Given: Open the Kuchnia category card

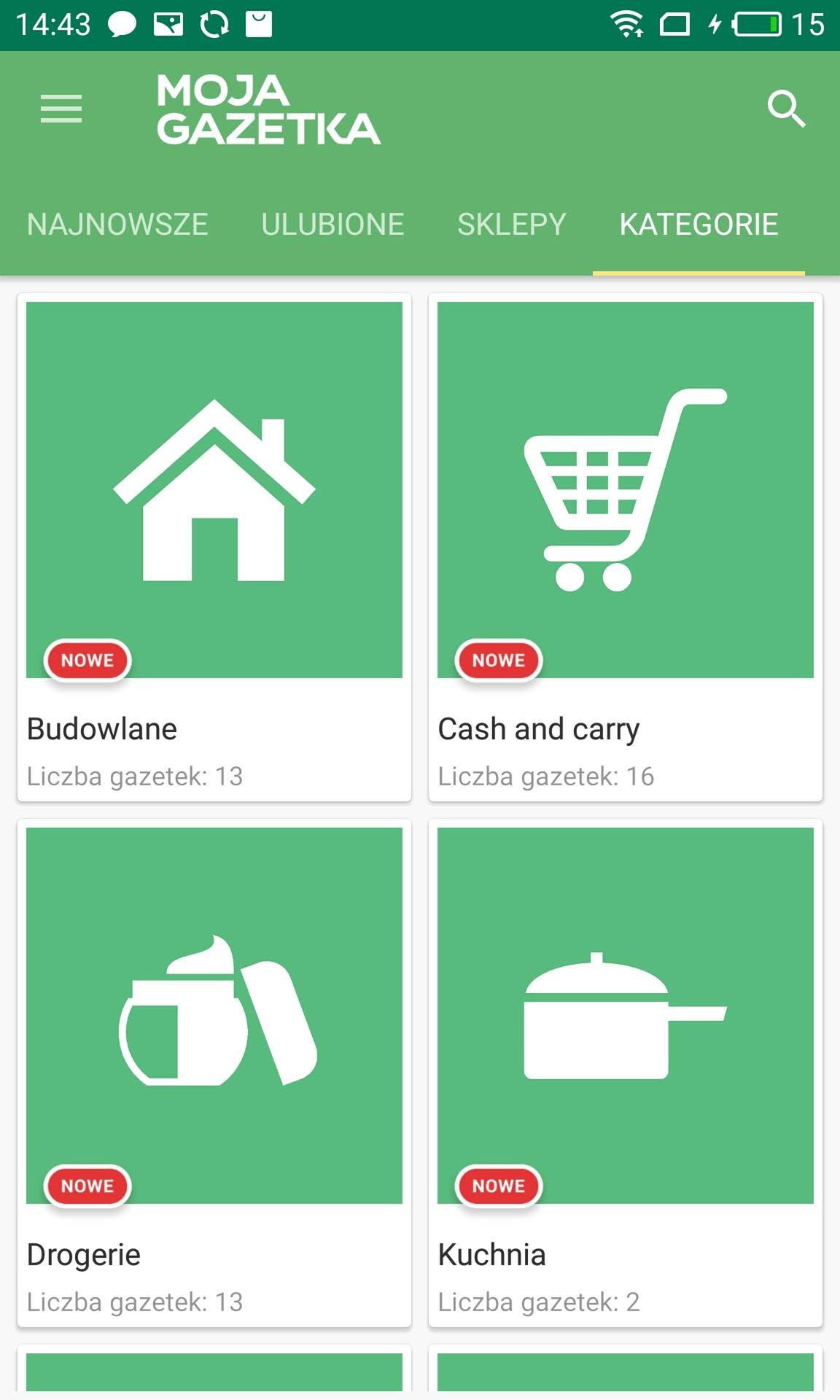Looking at the screenshot, I should [x=626, y=1073].
